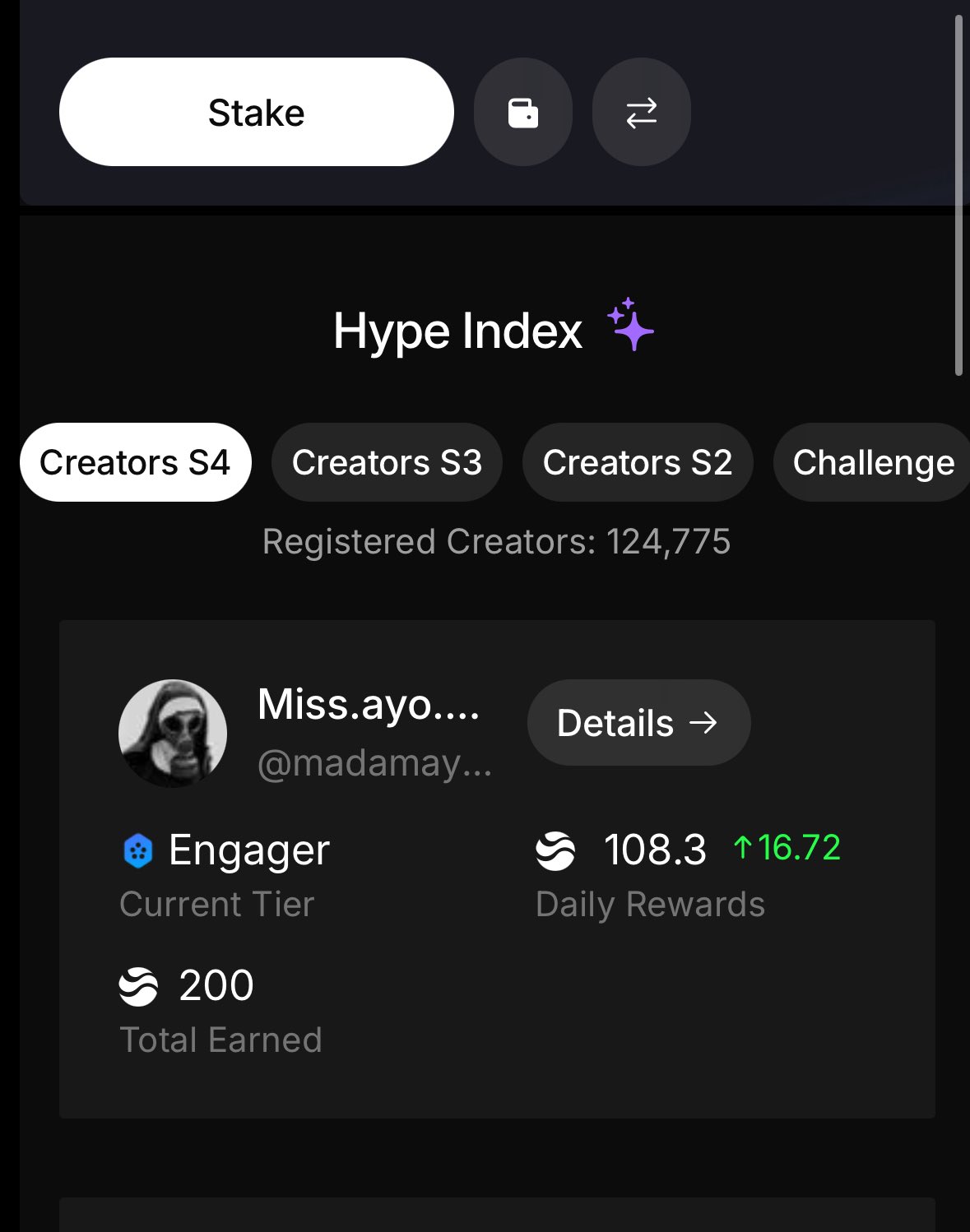This screenshot has width=970, height=1232.
Task: Open the swap arrows icon
Action: [x=641, y=112]
